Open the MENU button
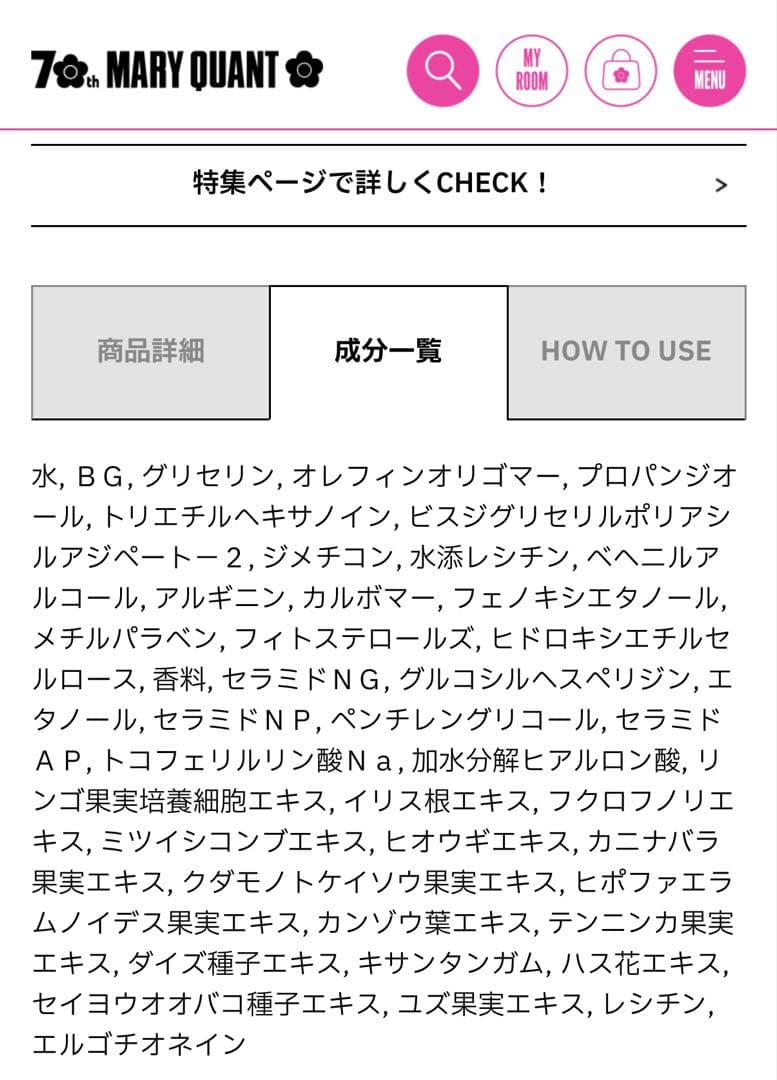Screen dimensions: 777x1080 pyautogui.click(x=710, y=70)
